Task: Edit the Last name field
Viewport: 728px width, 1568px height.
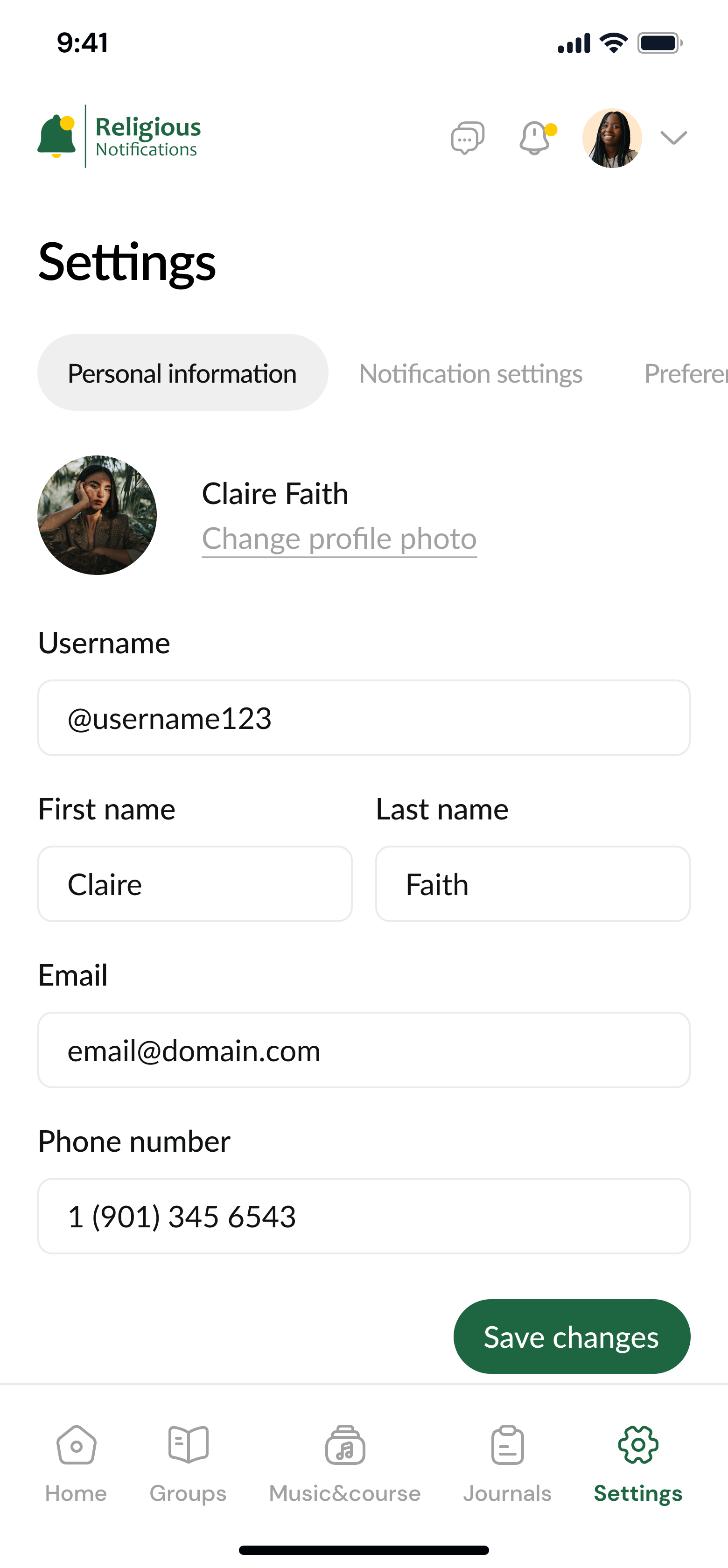Action: pos(532,884)
